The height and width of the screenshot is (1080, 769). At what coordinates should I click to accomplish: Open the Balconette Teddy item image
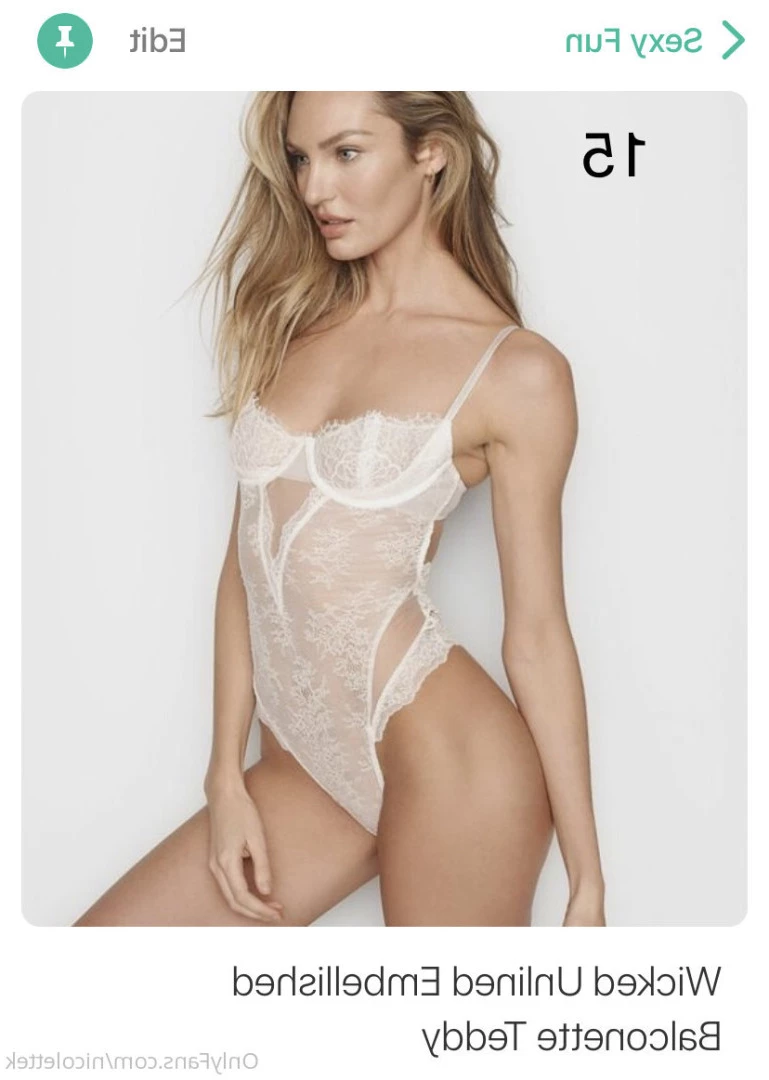point(384,508)
